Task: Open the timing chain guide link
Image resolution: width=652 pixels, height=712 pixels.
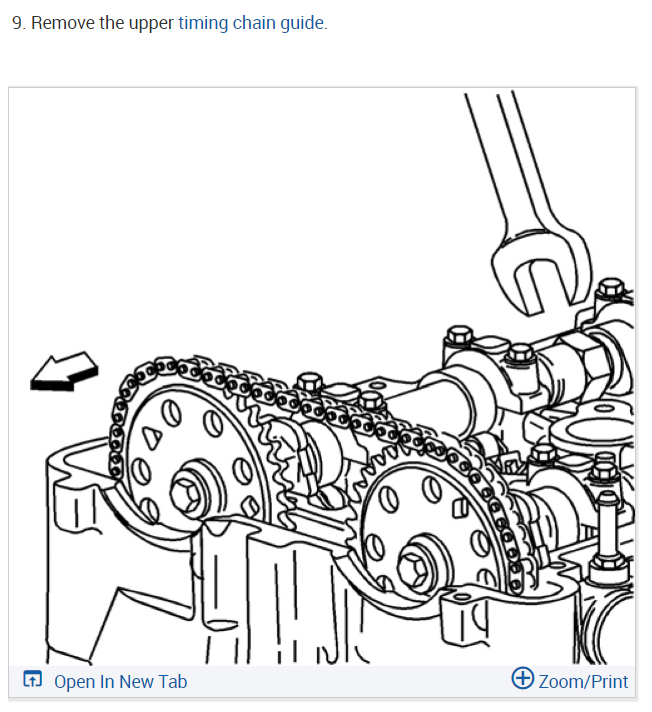Action: (251, 22)
